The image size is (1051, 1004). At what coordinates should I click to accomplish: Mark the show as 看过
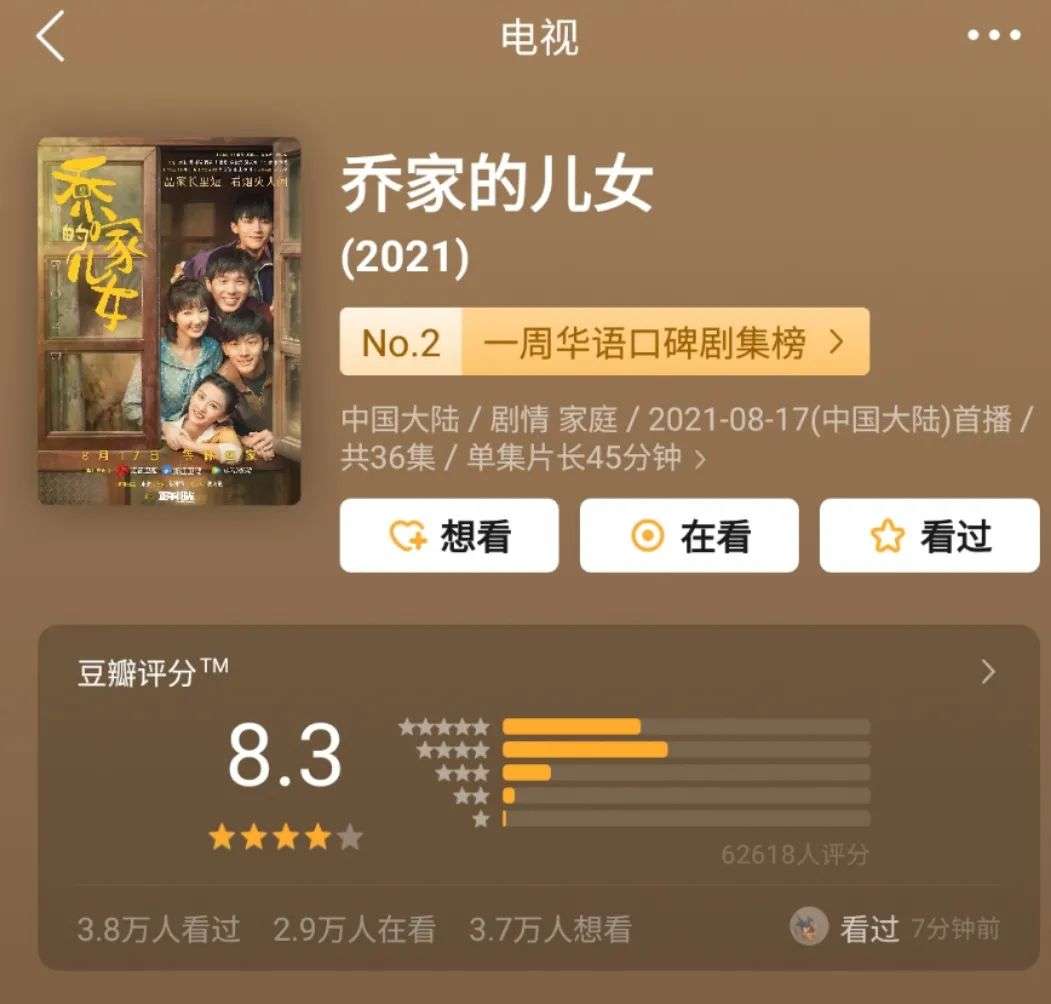929,536
